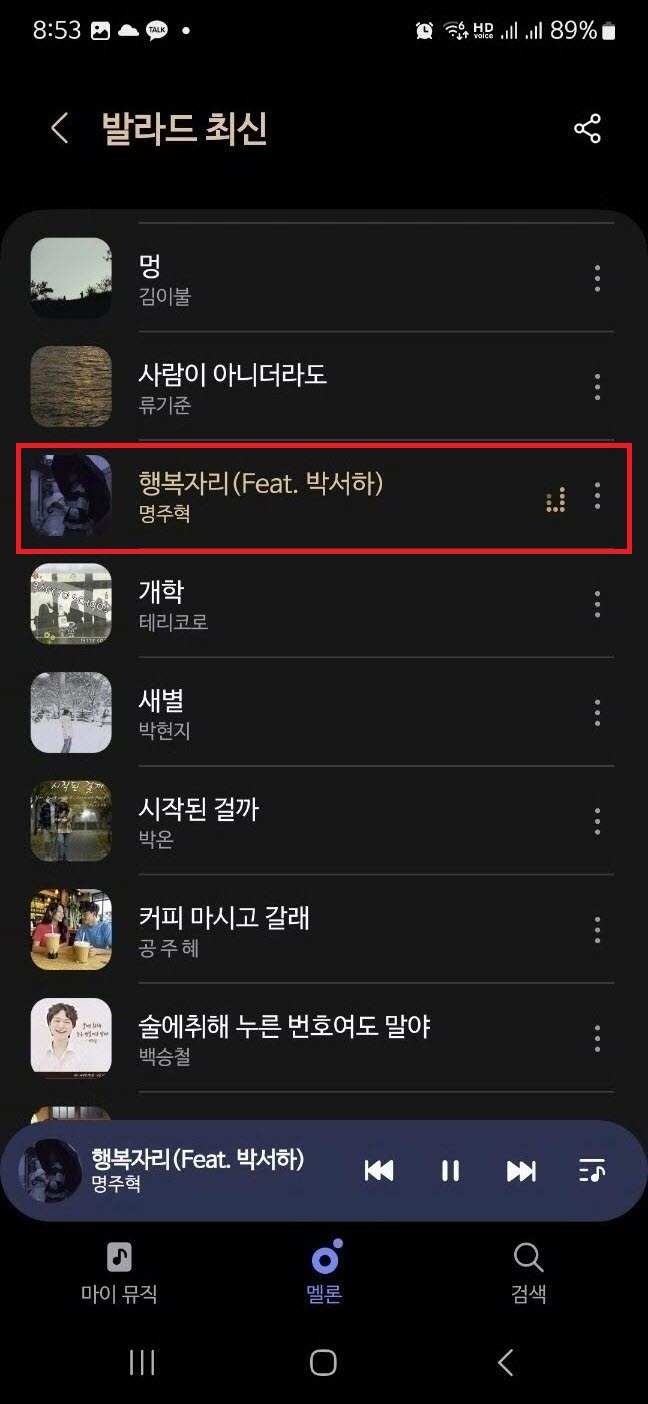Open more options for 행복자리 track row

pyautogui.click(x=597, y=496)
